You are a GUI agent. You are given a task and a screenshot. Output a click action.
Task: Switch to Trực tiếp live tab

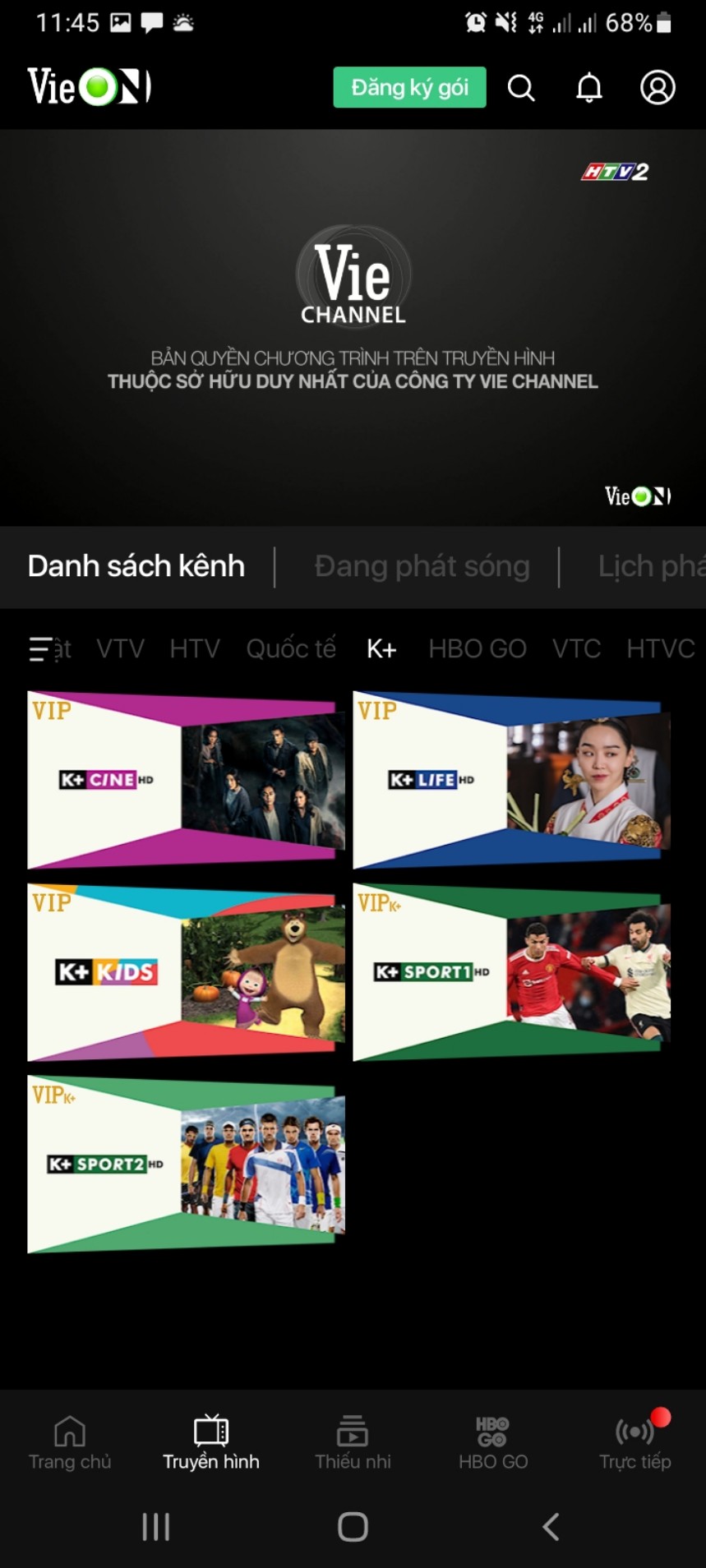click(x=634, y=1443)
